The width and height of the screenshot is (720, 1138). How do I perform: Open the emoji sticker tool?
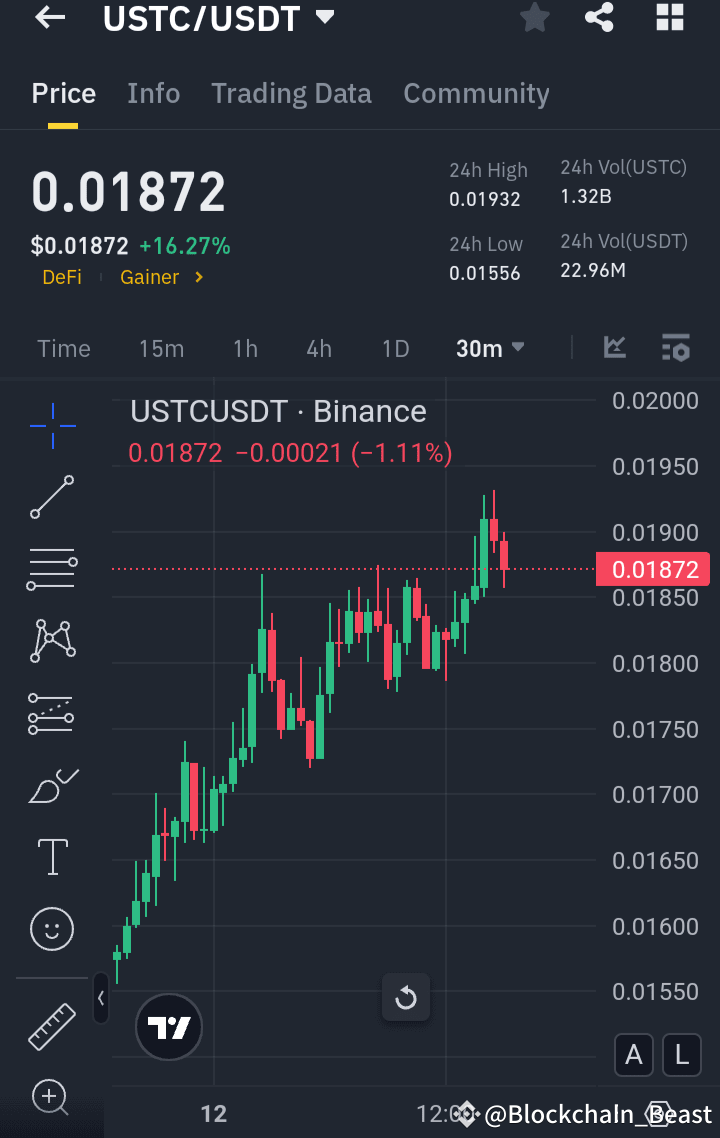[x=51, y=929]
